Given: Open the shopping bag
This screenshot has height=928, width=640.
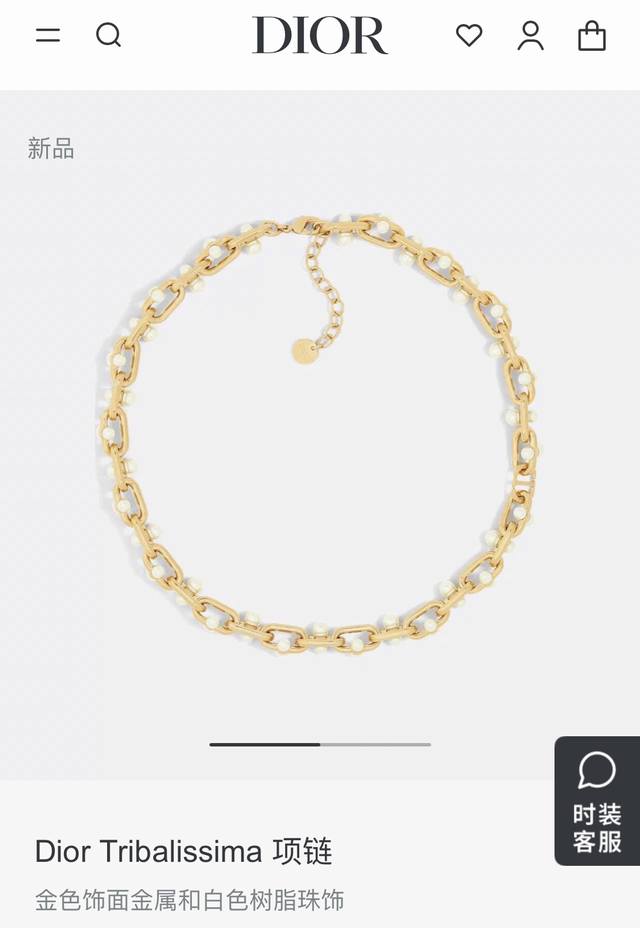Looking at the screenshot, I should (592, 36).
